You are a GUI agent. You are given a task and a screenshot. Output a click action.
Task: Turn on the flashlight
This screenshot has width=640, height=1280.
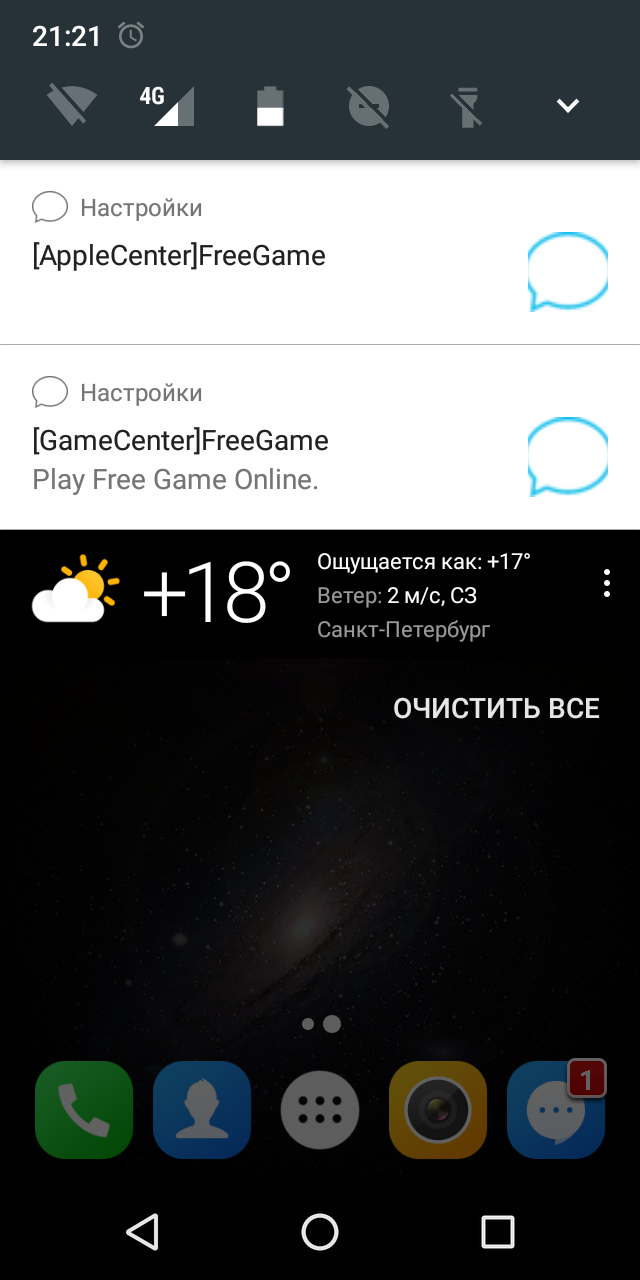[467, 105]
